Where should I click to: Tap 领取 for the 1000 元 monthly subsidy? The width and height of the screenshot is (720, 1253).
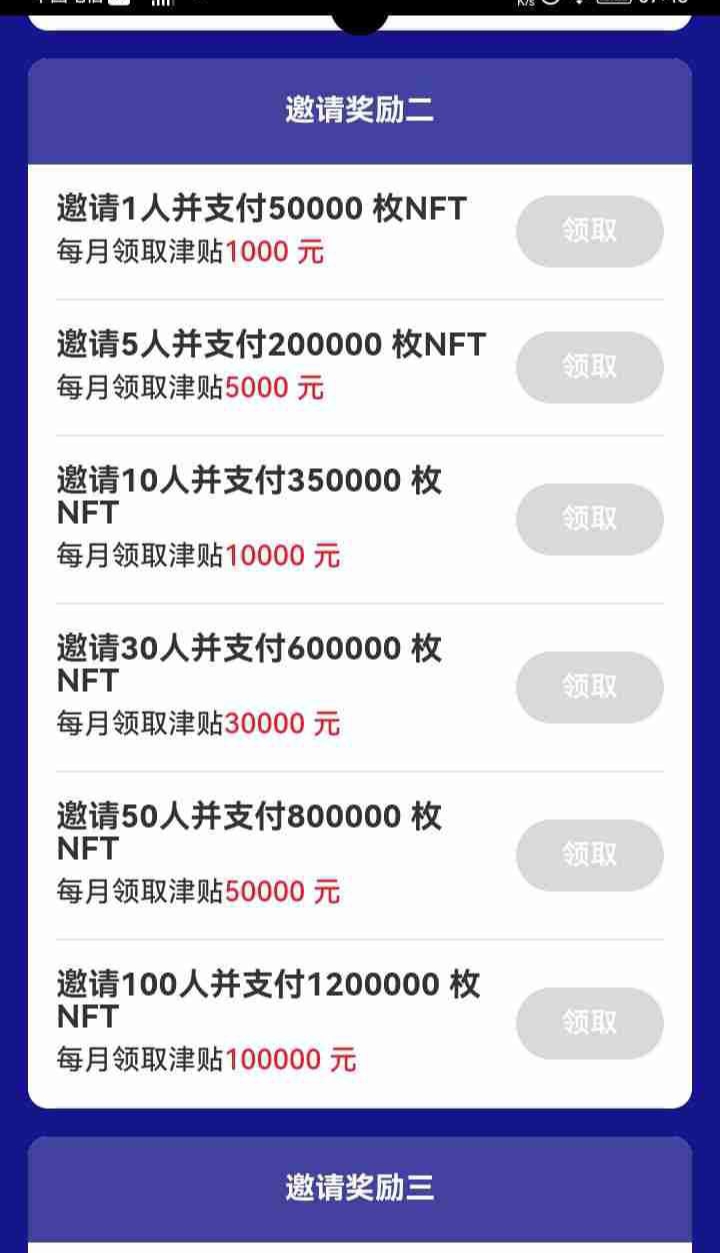[589, 231]
